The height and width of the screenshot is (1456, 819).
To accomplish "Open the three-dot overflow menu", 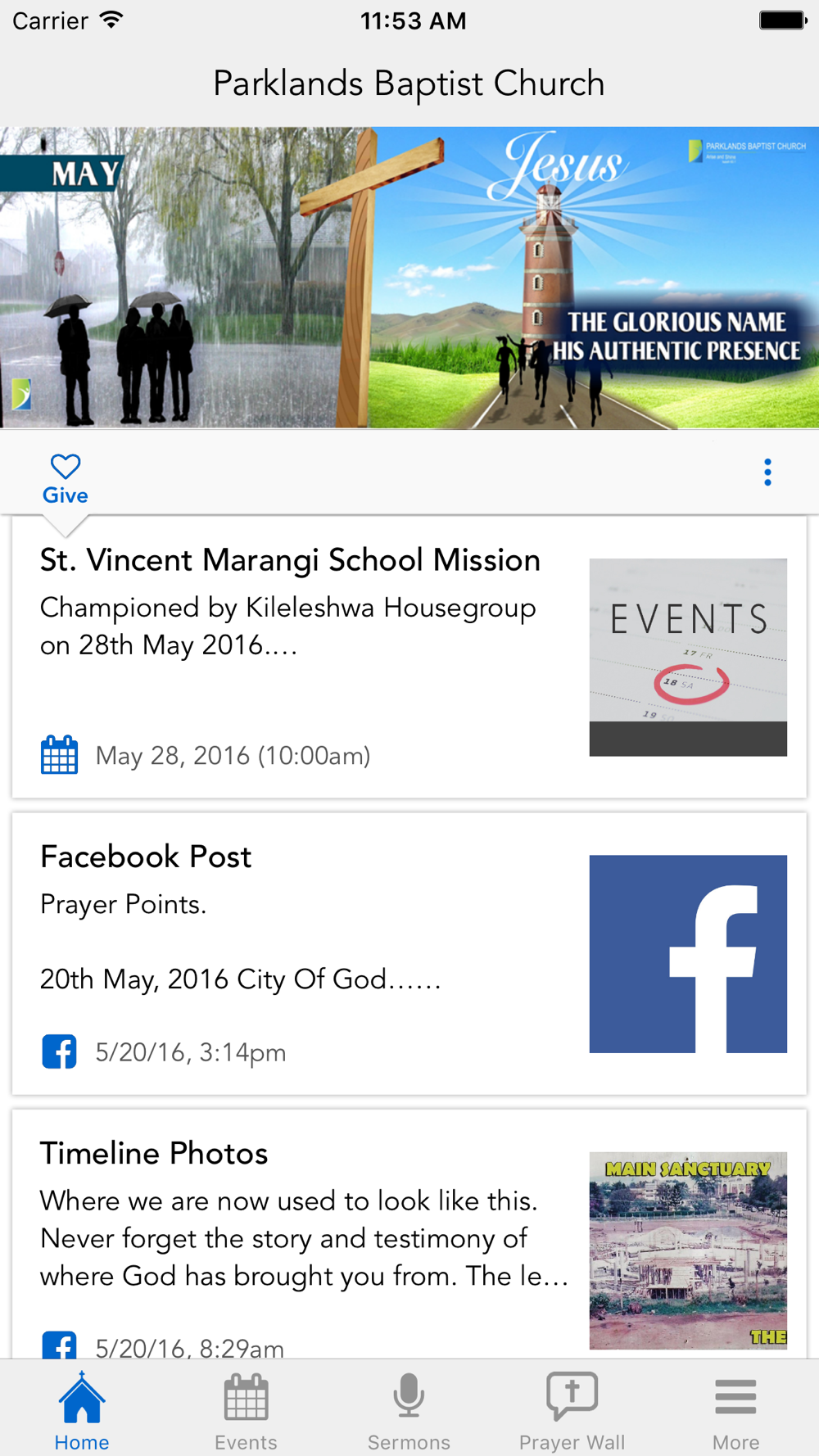I will (767, 473).
